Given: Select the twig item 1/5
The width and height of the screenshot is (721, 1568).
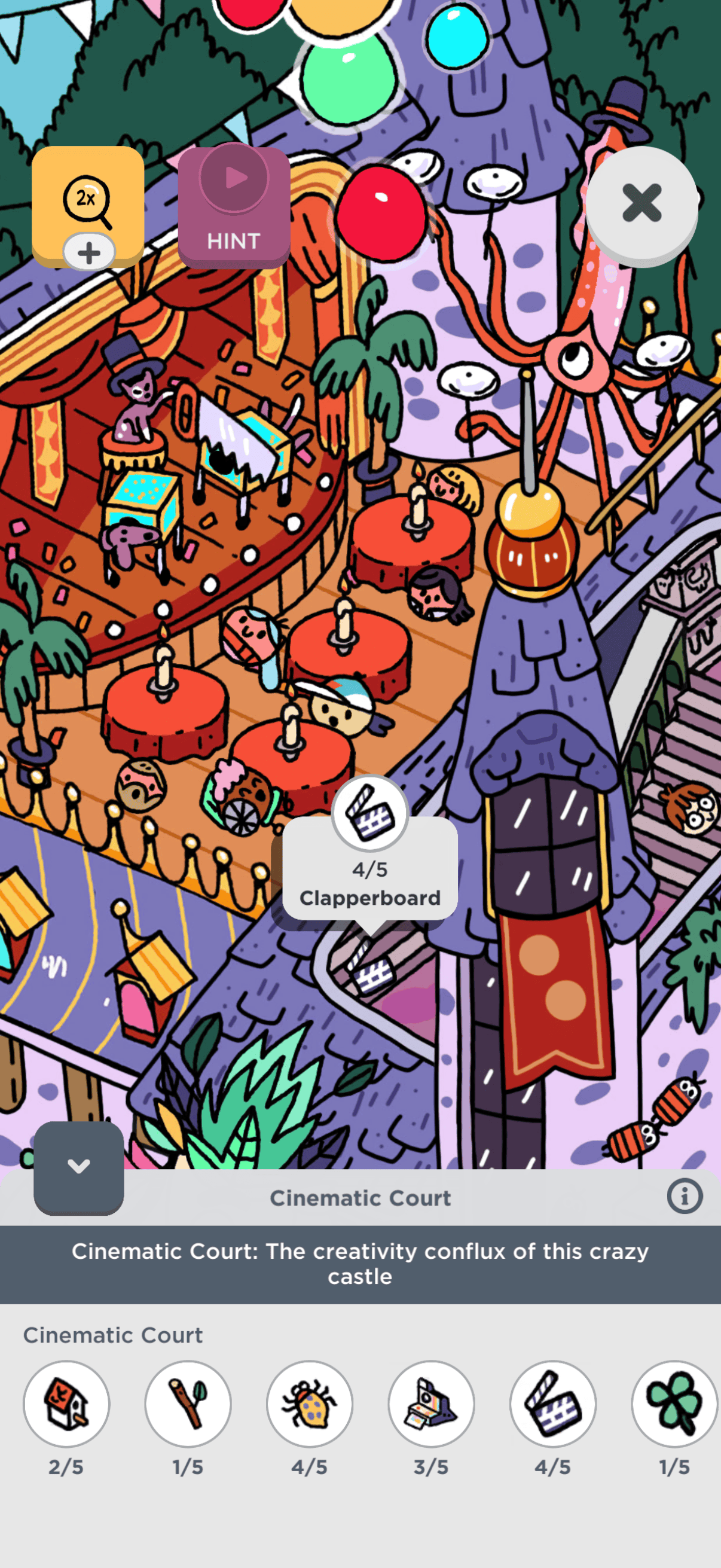Looking at the screenshot, I should pos(188,1404).
